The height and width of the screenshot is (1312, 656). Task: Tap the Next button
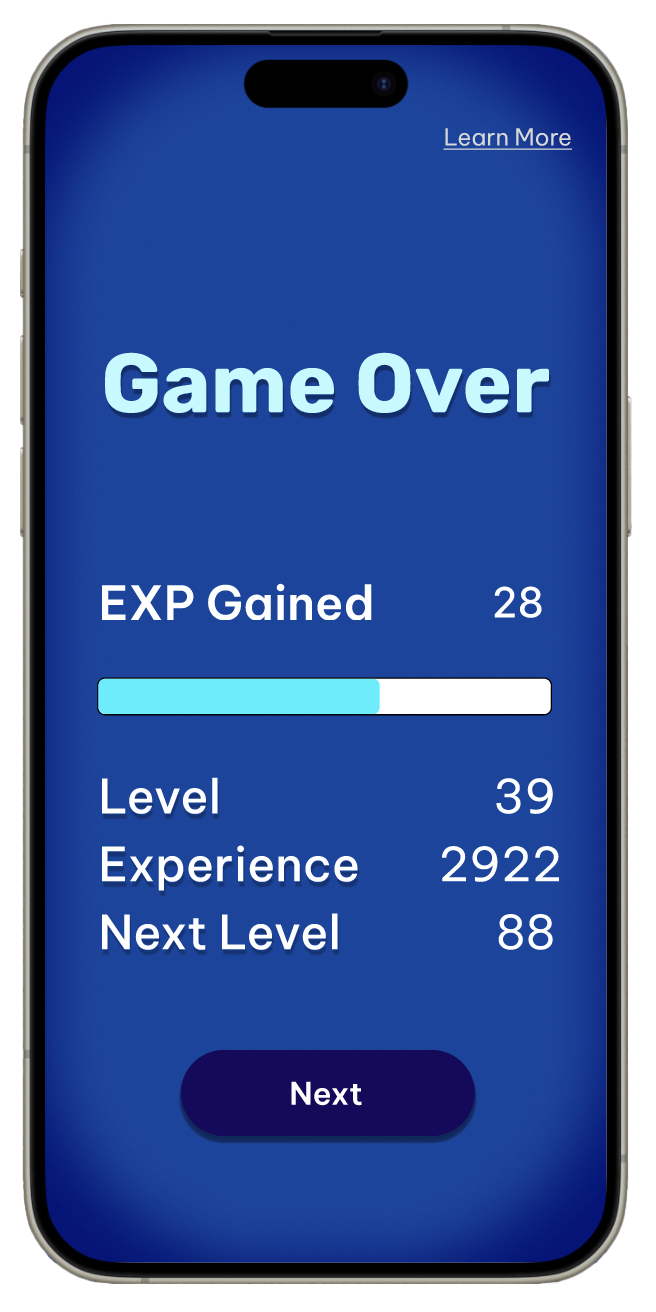click(x=327, y=1093)
